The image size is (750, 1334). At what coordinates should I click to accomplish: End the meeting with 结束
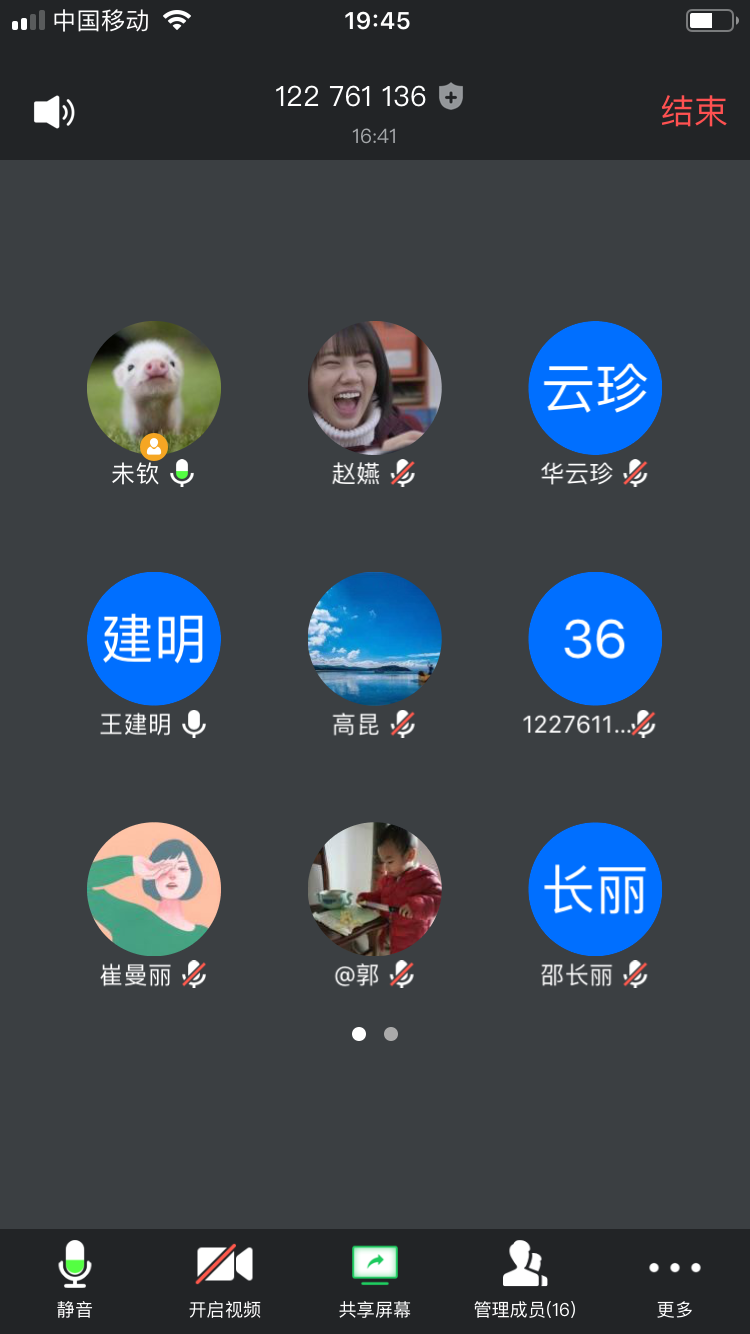(693, 111)
